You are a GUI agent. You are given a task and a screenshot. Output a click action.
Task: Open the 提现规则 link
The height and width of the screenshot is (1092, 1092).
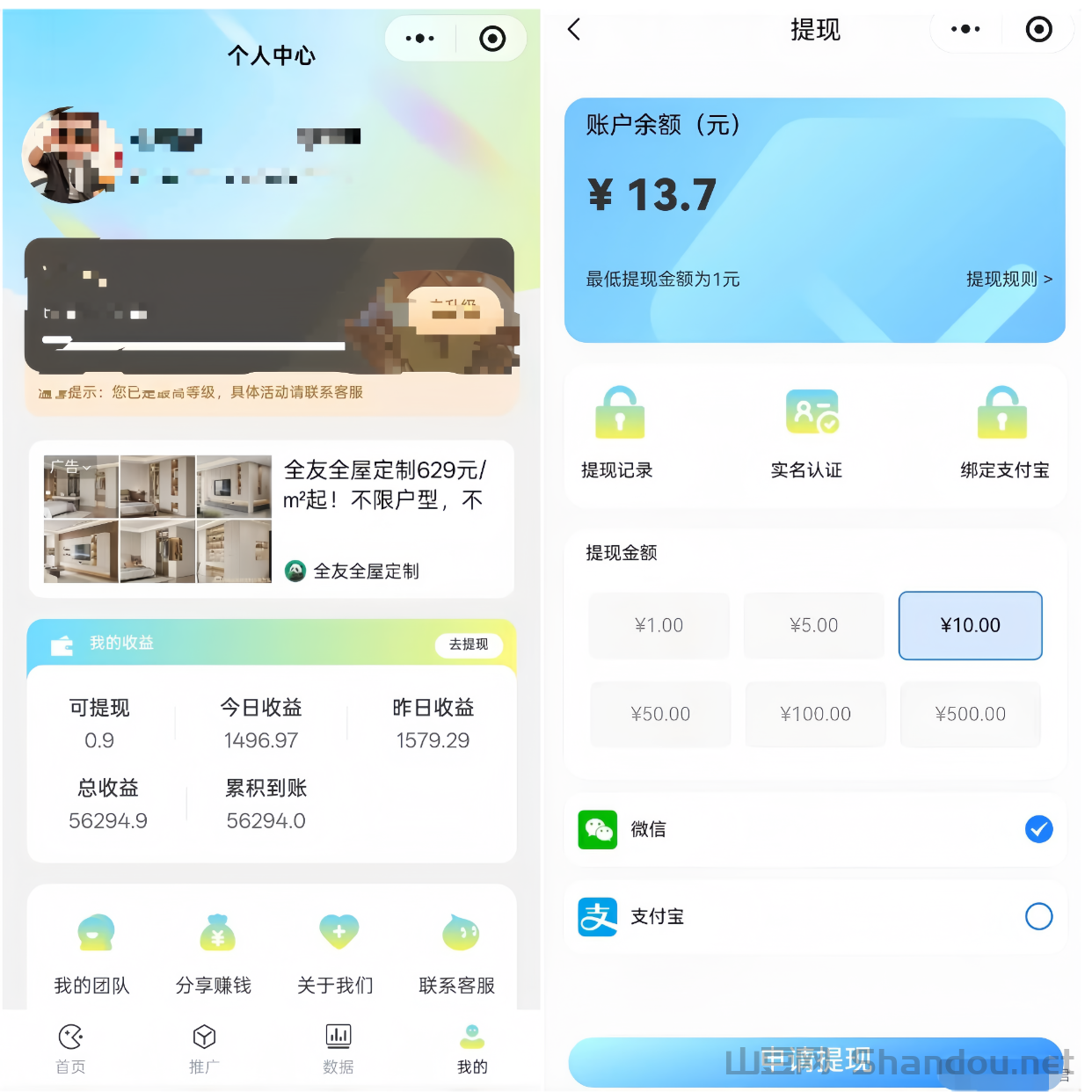[1008, 279]
